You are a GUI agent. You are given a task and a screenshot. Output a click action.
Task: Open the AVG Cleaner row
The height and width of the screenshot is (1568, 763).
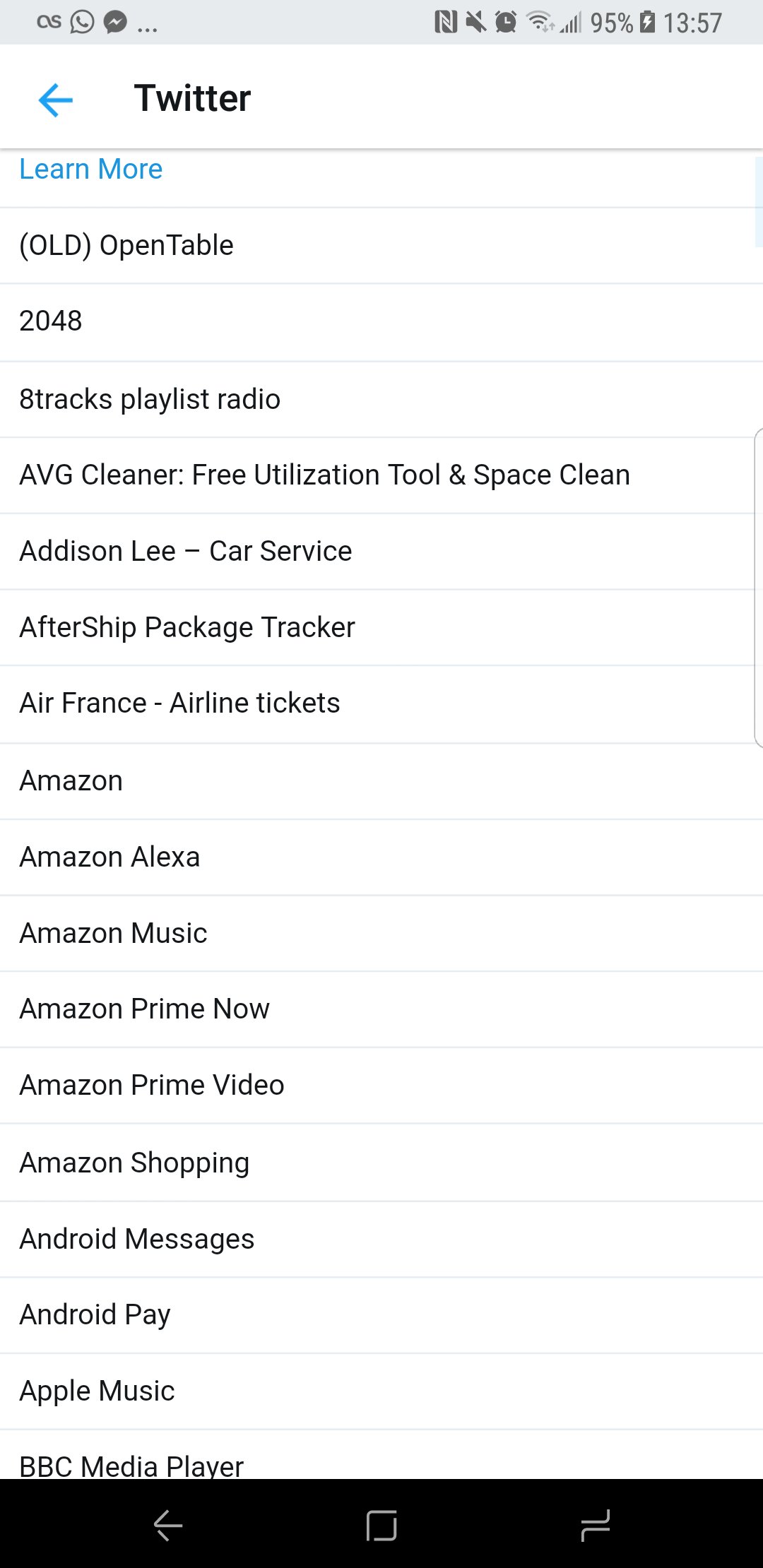[381, 475]
